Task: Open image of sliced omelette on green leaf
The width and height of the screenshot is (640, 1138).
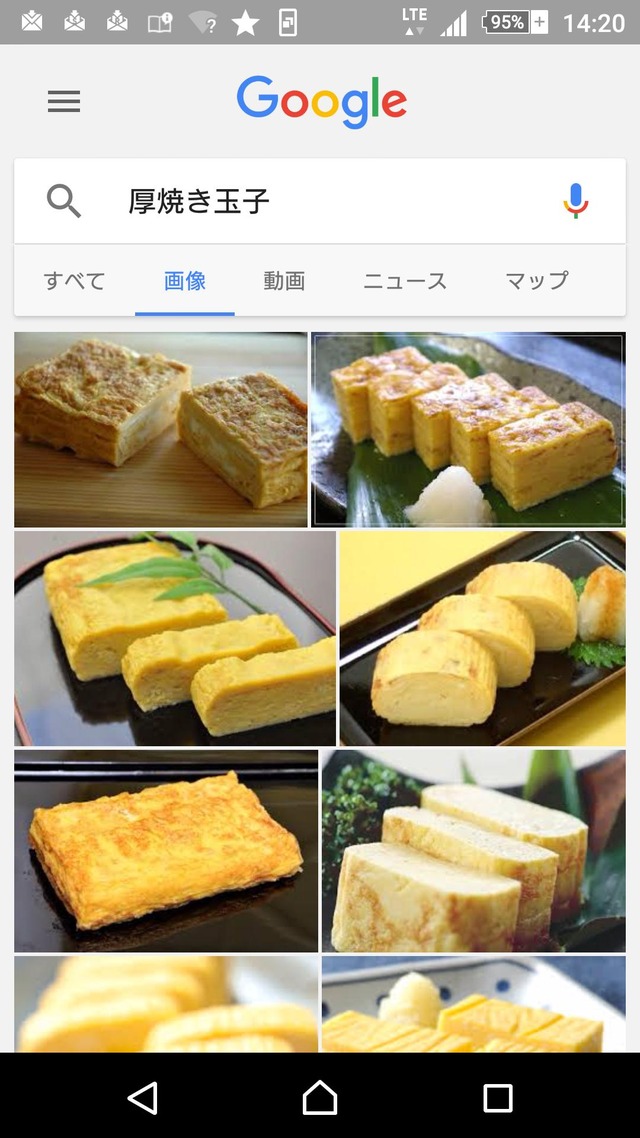Action: [x=468, y=429]
